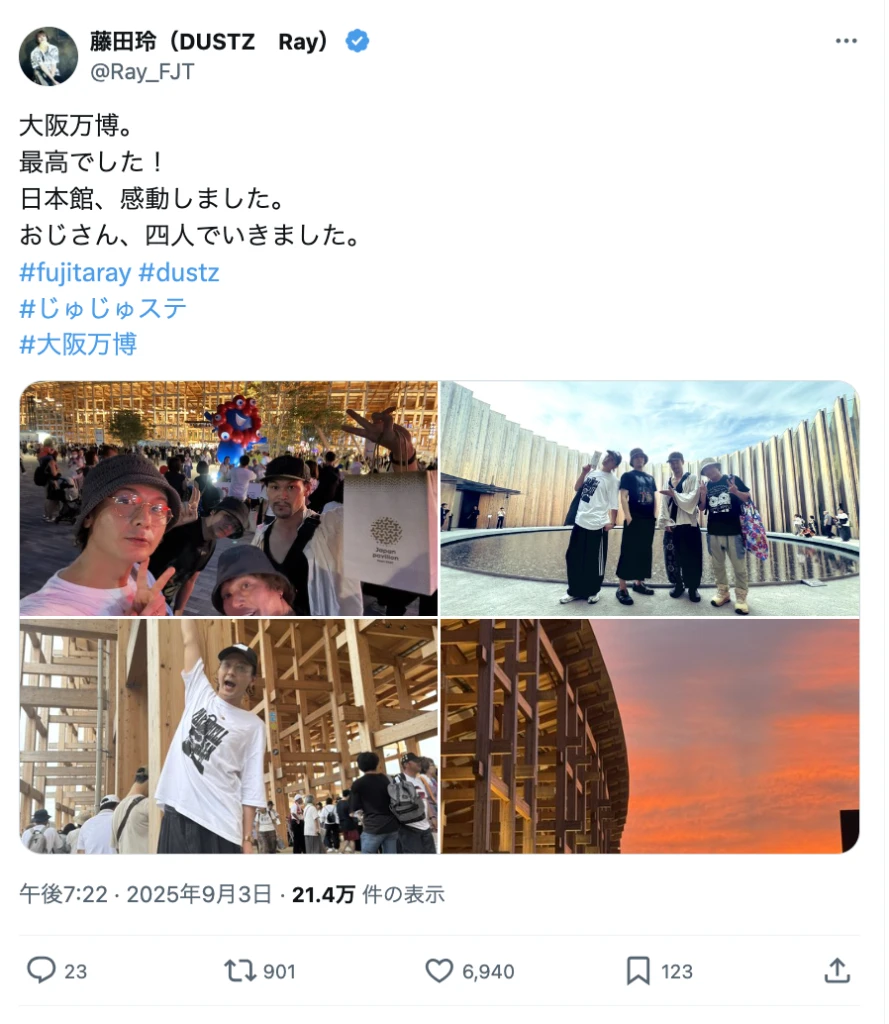Open the #大阪万博 hashtag link
Viewport: 889px width, 1024px height.
(x=78, y=344)
